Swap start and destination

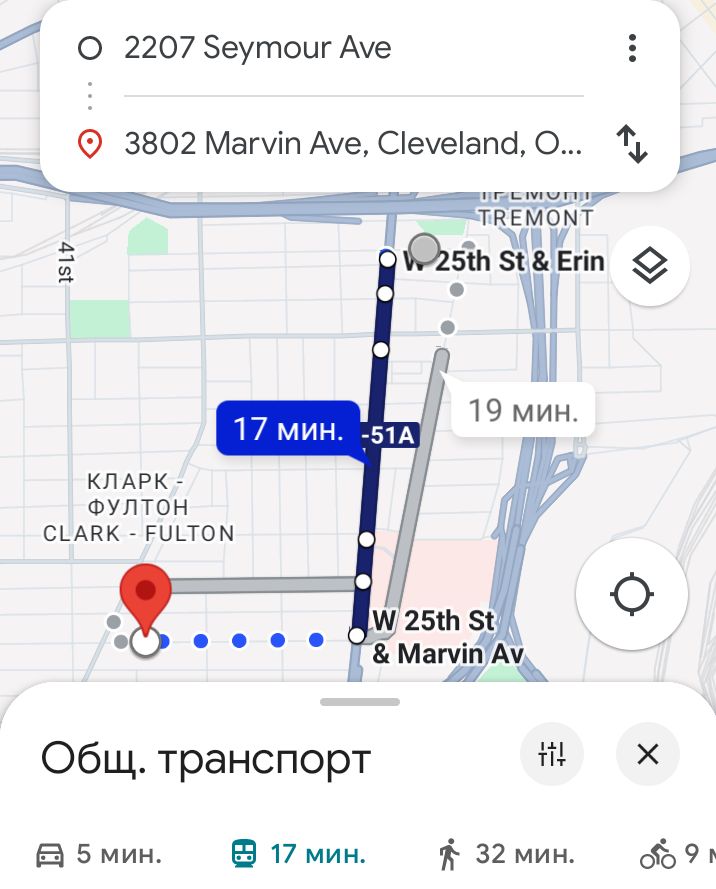click(631, 144)
